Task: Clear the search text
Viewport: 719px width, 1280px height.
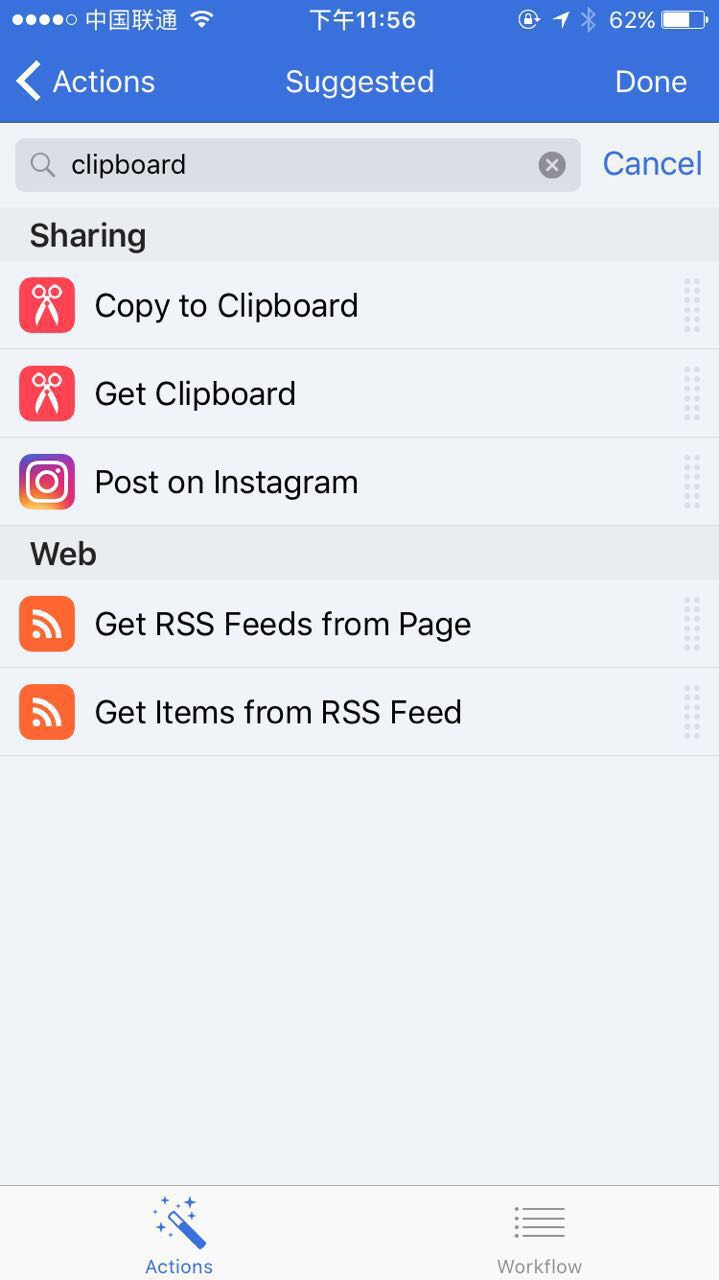Action: 552,165
